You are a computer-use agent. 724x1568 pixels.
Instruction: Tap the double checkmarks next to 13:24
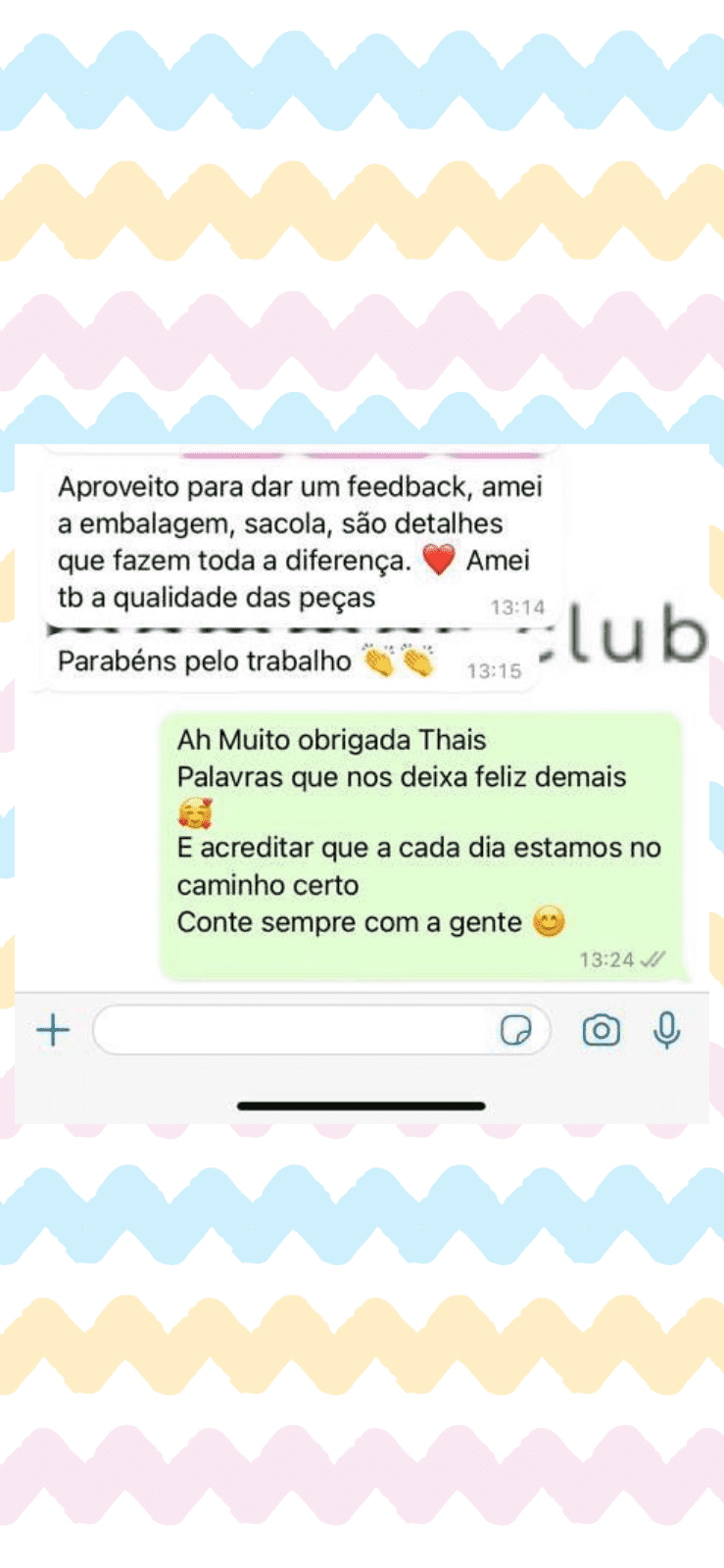click(x=652, y=960)
